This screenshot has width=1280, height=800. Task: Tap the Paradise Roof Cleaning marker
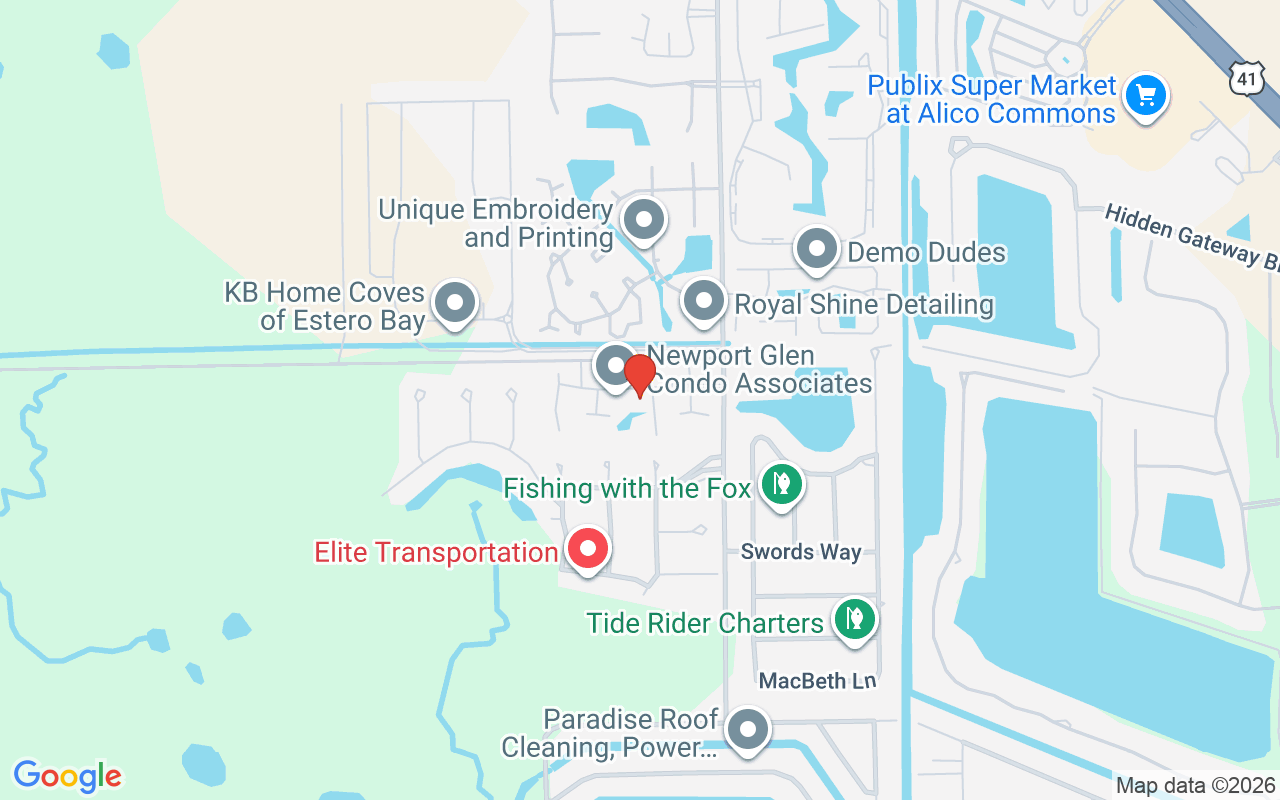pos(747,730)
